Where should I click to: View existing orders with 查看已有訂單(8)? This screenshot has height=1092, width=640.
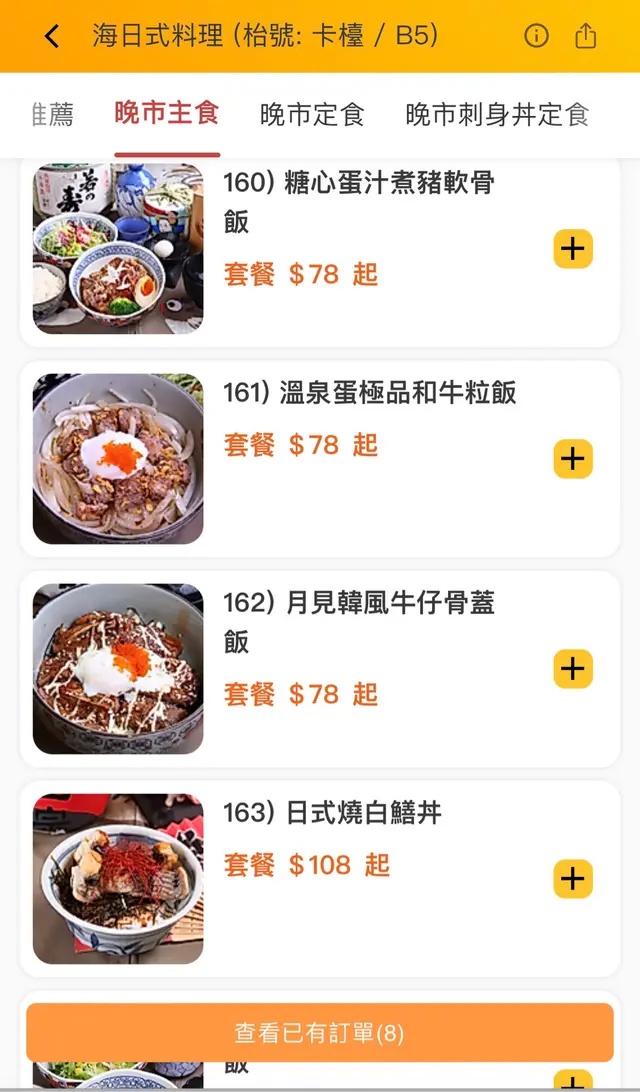point(320,1032)
